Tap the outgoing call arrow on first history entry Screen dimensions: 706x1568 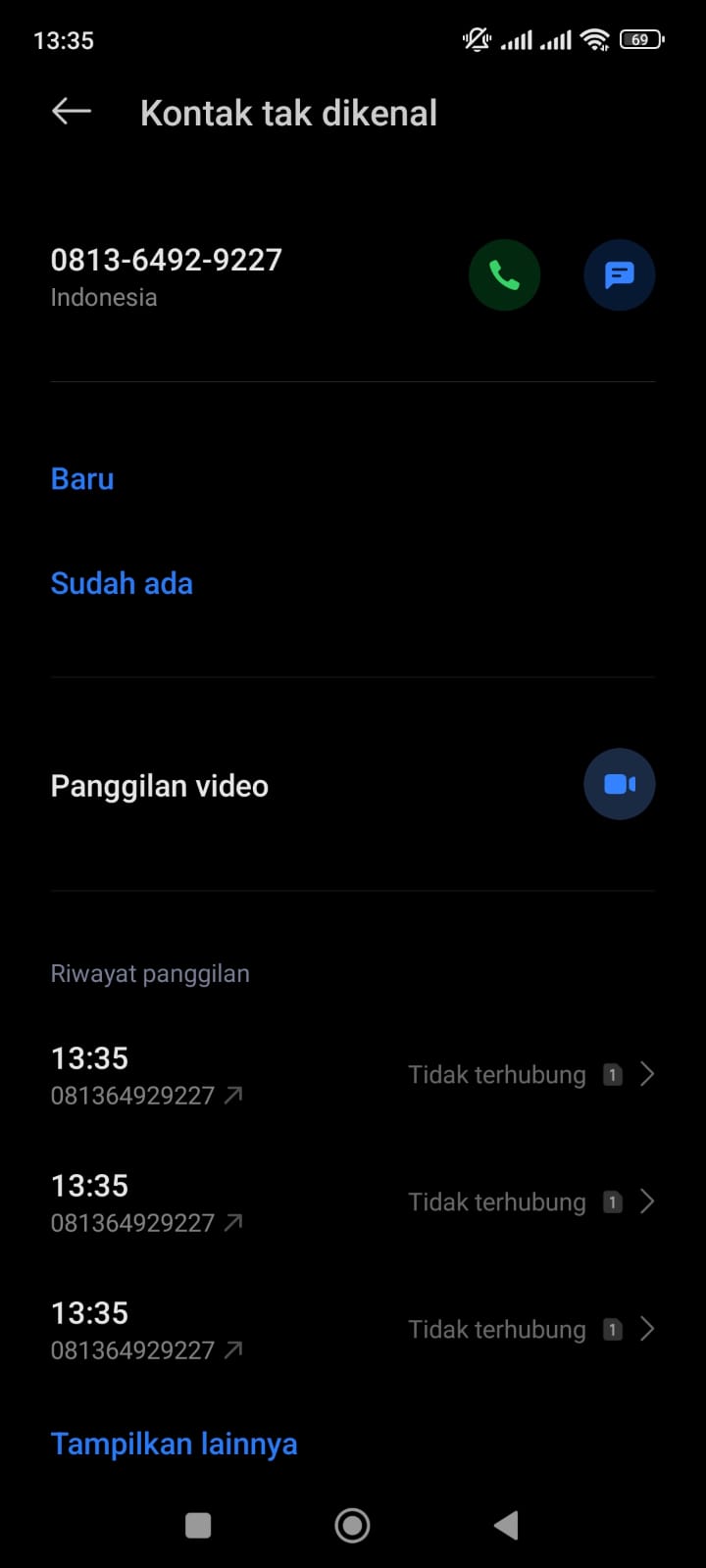click(232, 1096)
